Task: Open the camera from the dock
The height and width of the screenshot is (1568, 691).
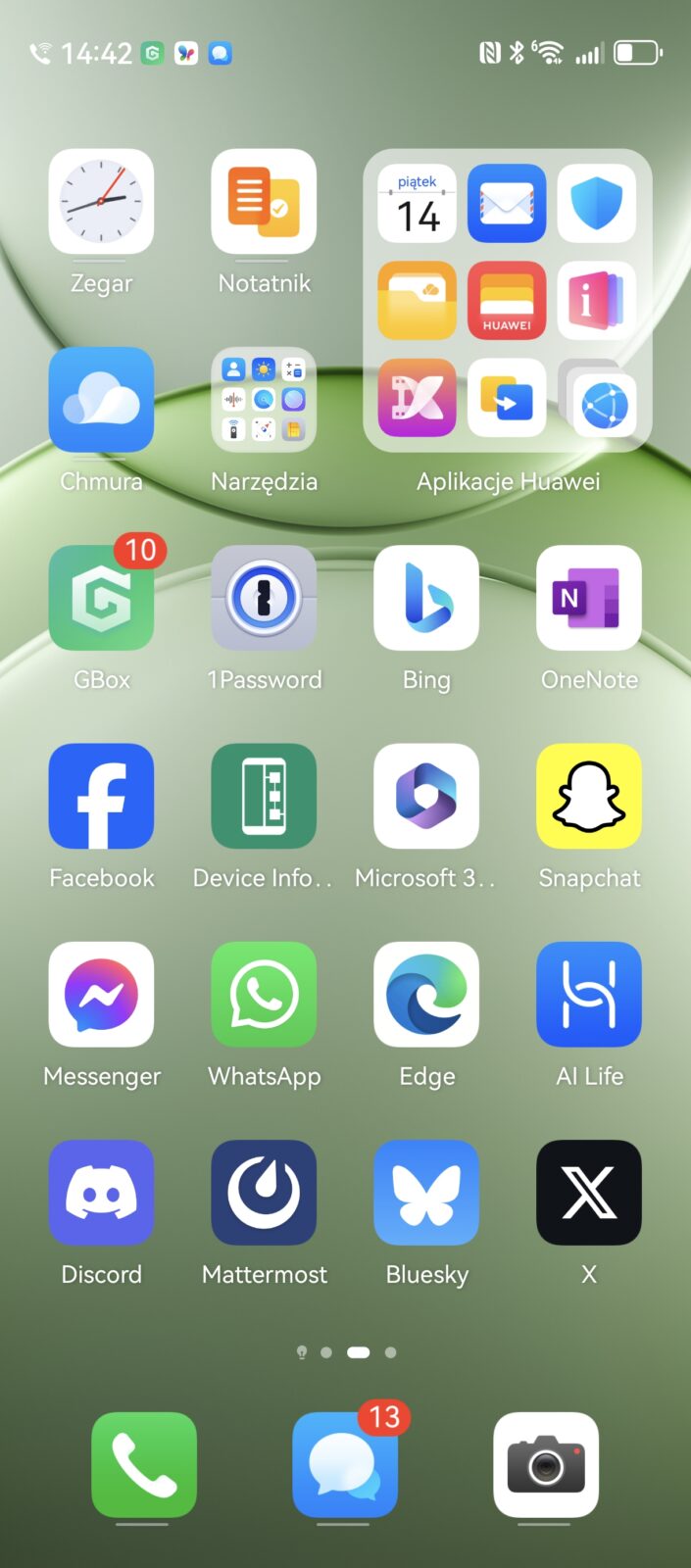Action: click(546, 1464)
